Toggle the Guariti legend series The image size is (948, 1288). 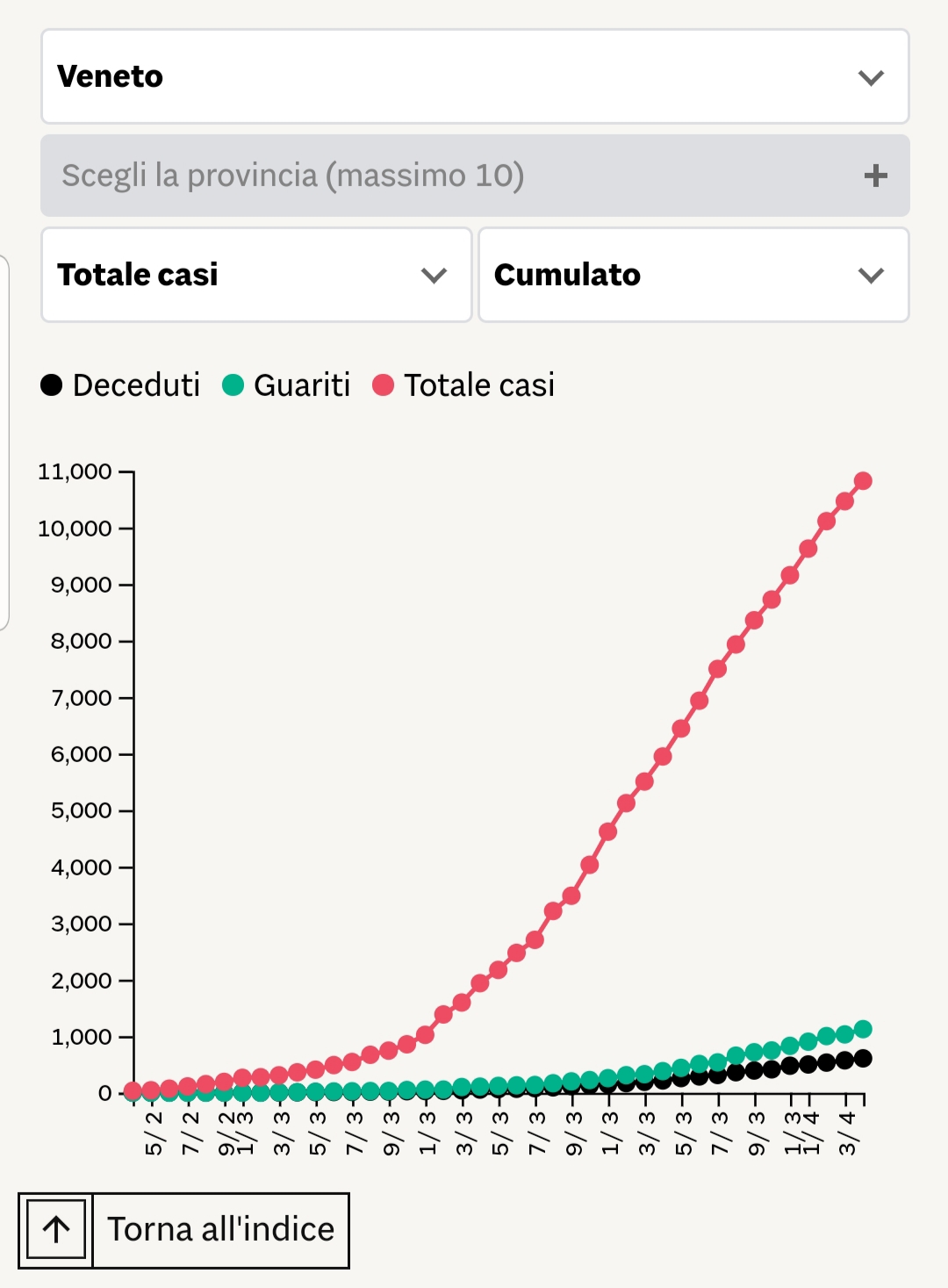click(286, 385)
